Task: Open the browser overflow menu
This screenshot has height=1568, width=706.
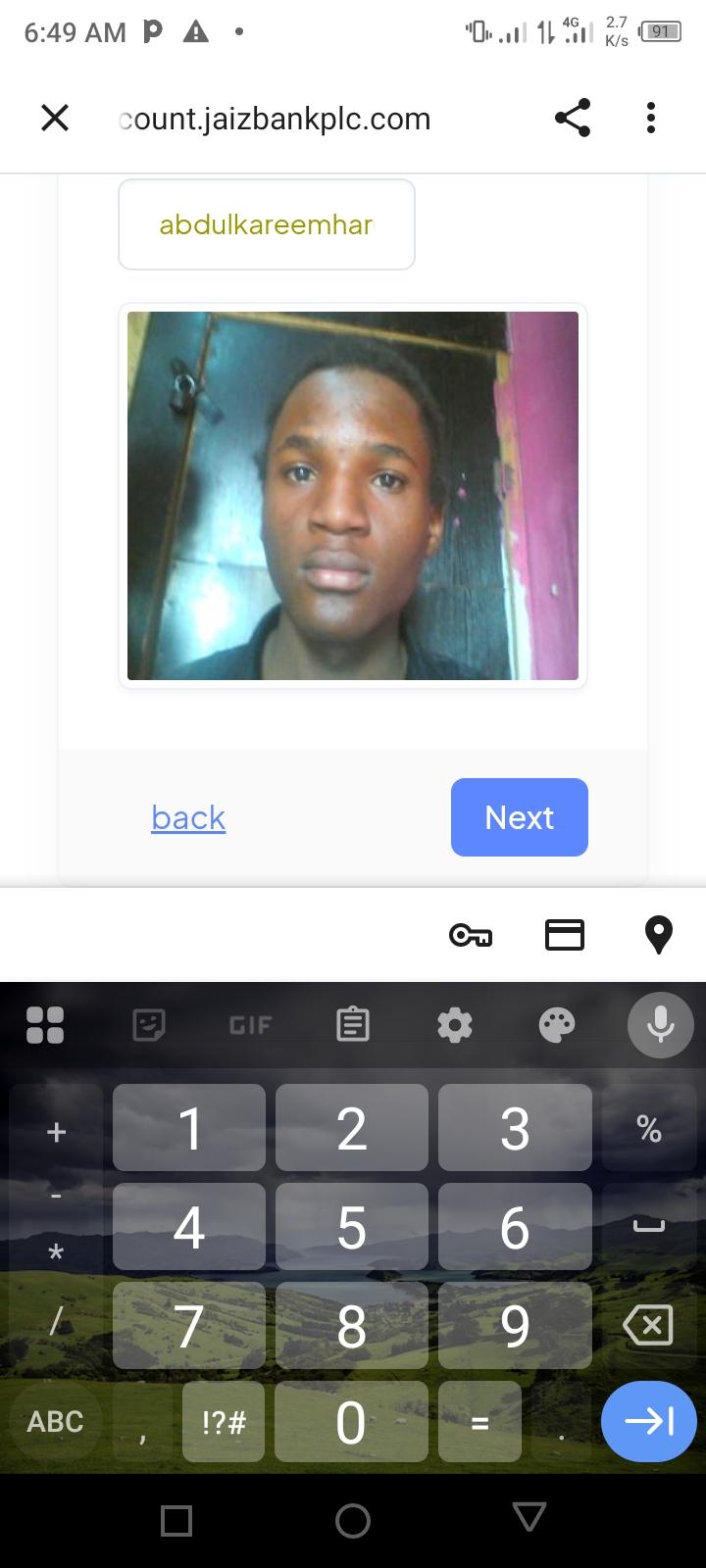Action: (650, 119)
